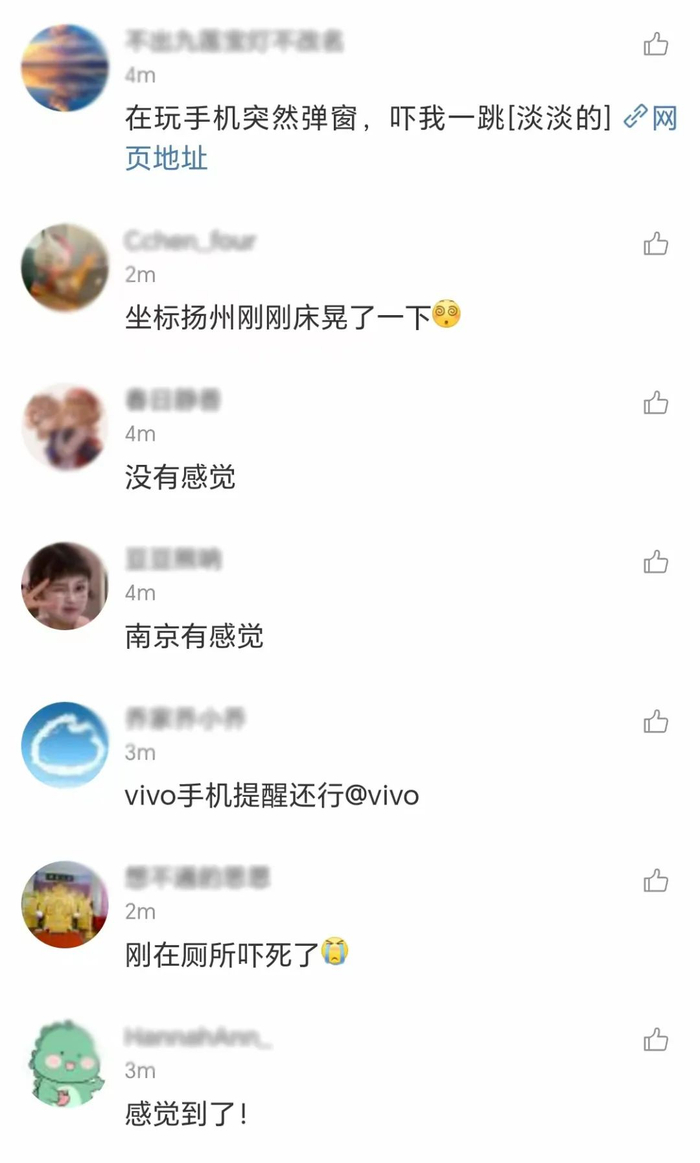
Task: Like the comment 感觉到了！
Action: 656,1040
